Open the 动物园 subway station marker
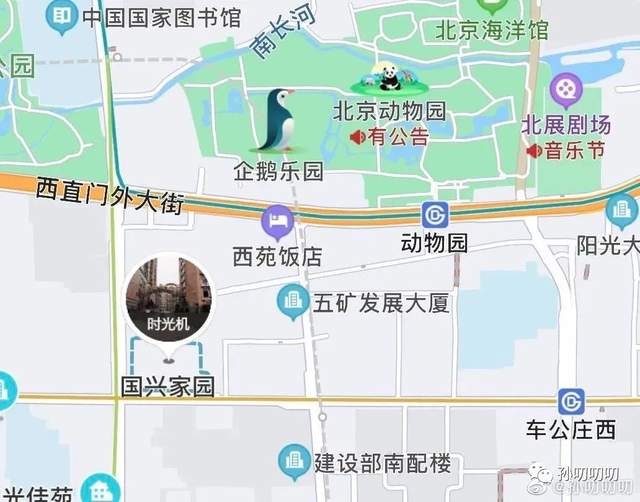 coord(434,215)
